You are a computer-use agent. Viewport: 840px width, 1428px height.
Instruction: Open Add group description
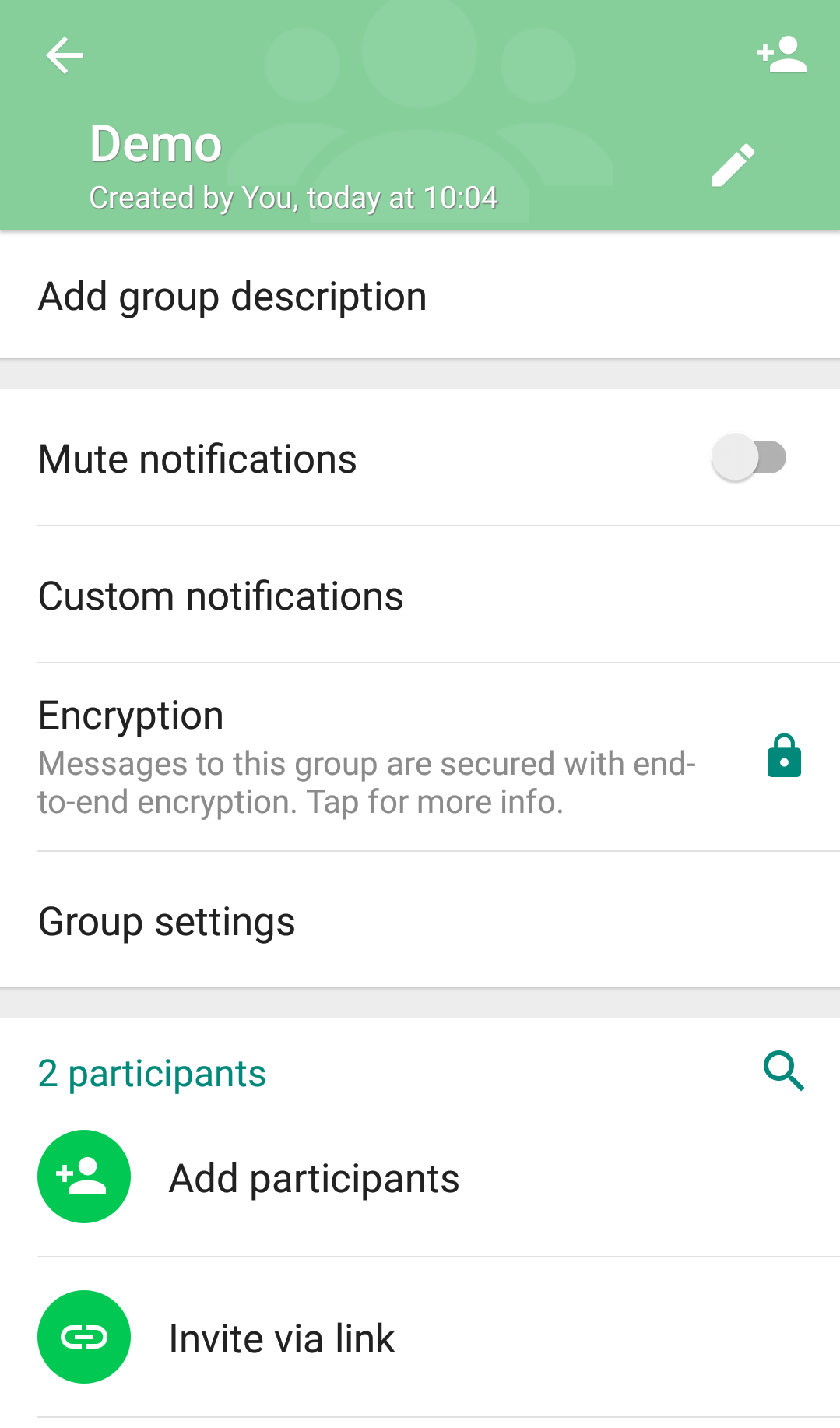tap(420, 297)
